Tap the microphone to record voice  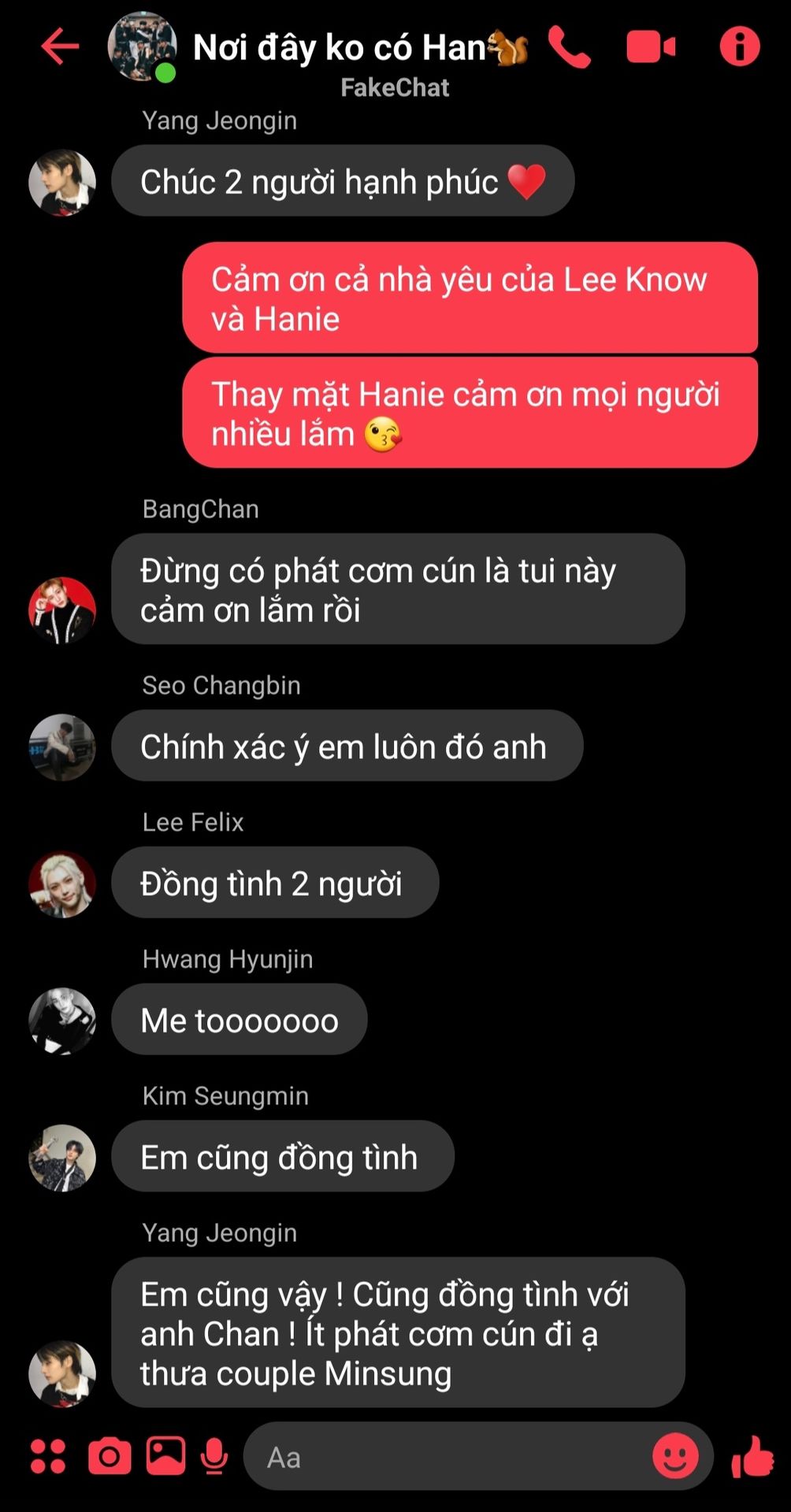pyautogui.click(x=214, y=1456)
